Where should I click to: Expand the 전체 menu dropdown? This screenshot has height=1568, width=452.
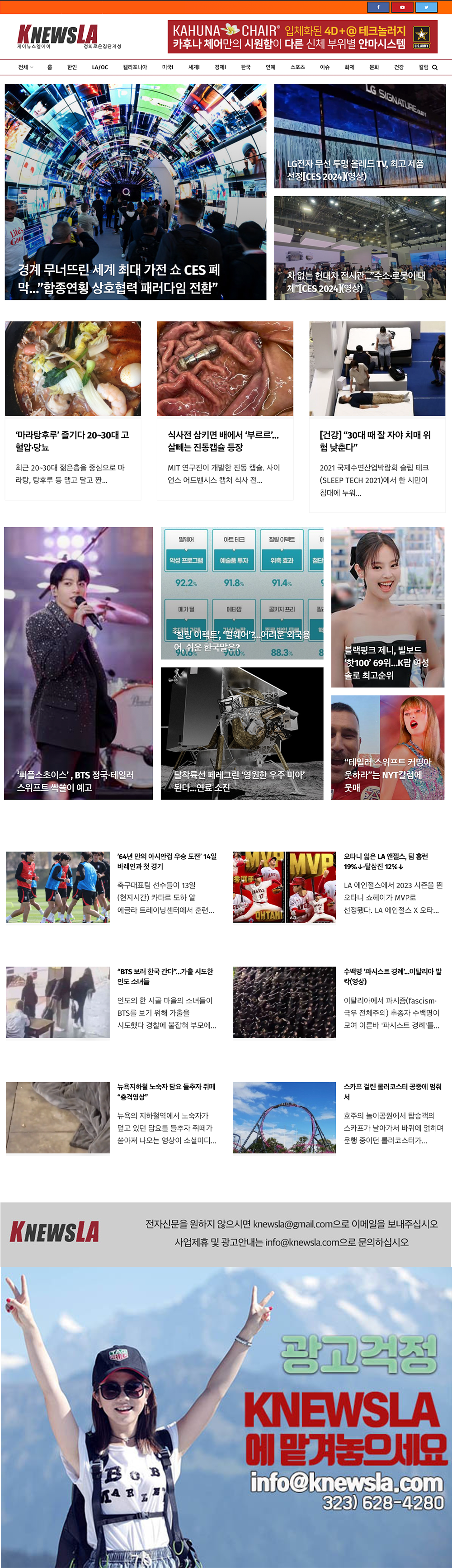click(26, 67)
